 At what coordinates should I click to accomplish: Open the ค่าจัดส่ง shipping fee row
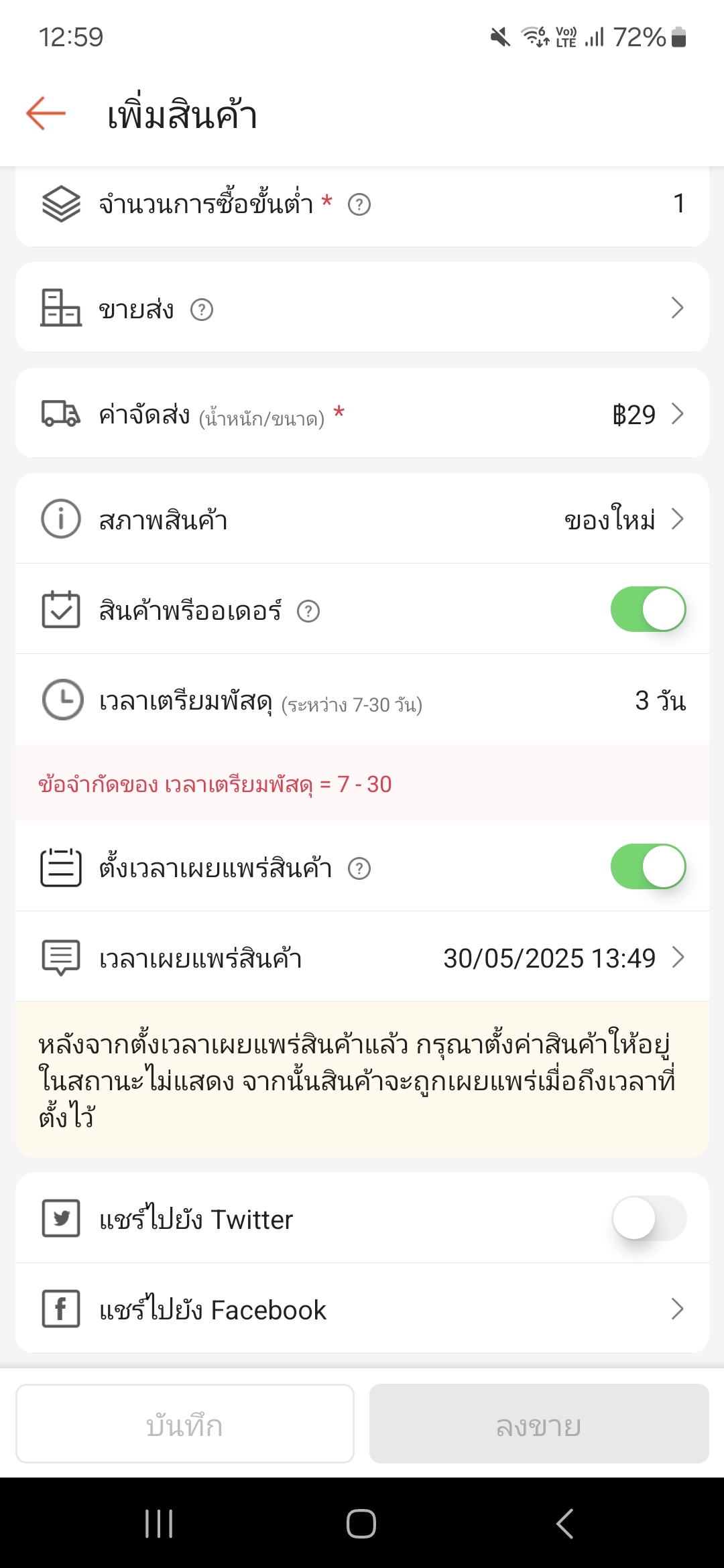pos(362,413)
